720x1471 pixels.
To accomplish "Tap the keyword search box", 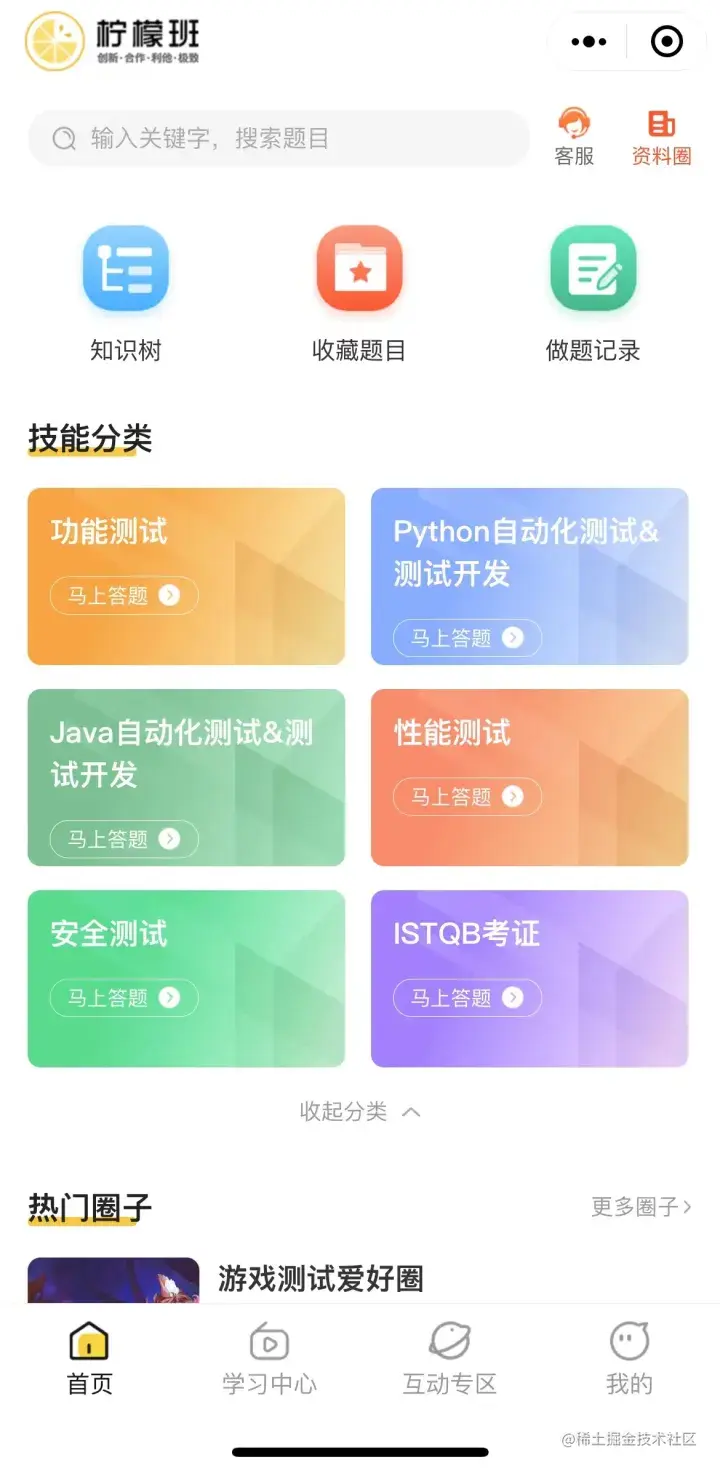I will point(278,138).
